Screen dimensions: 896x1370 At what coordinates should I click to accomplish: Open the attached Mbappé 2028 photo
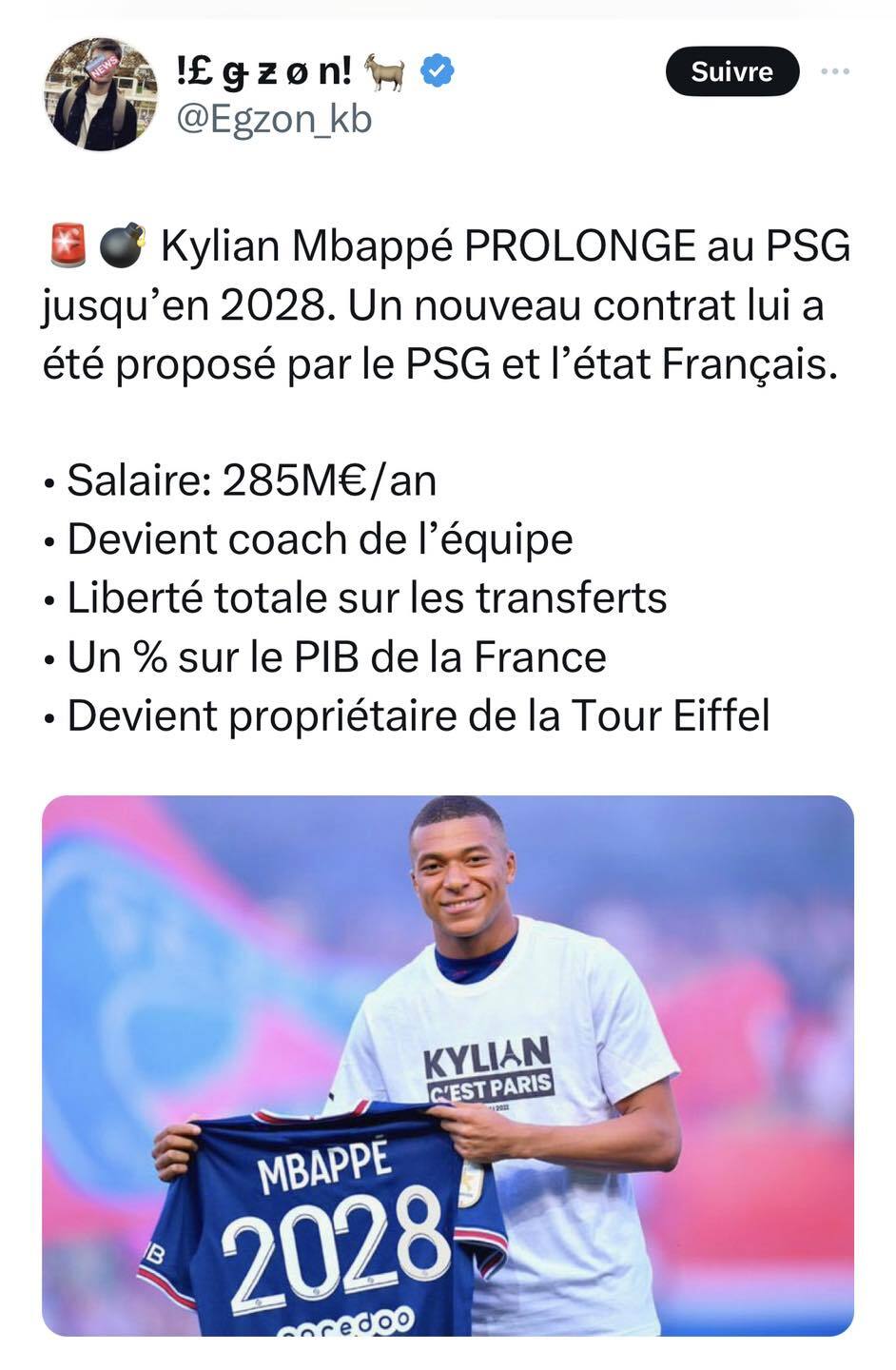[x=447, y=1065]
